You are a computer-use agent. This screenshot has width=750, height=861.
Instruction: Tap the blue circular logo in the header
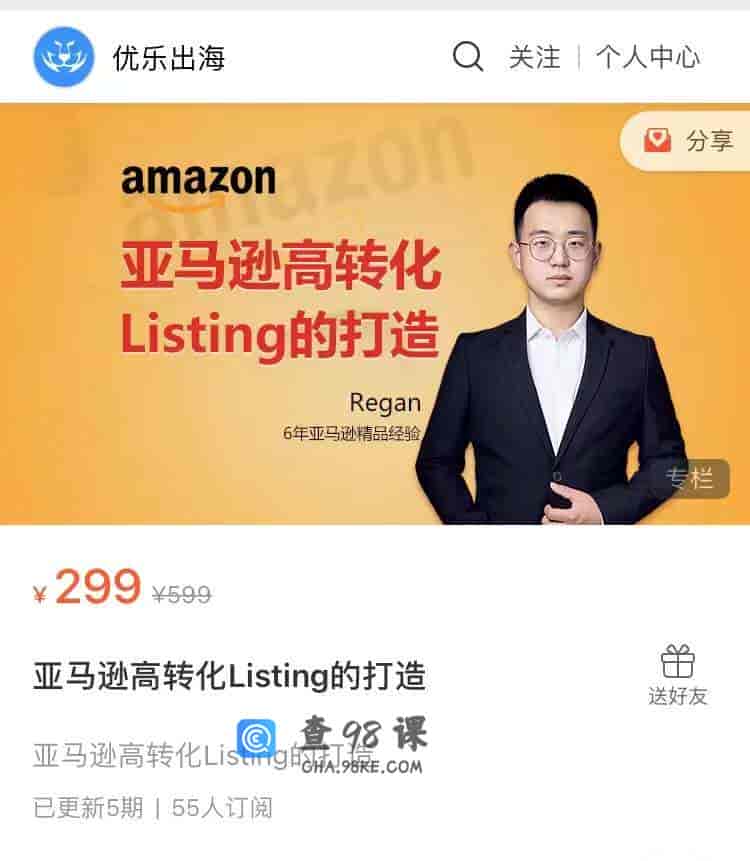63,55
